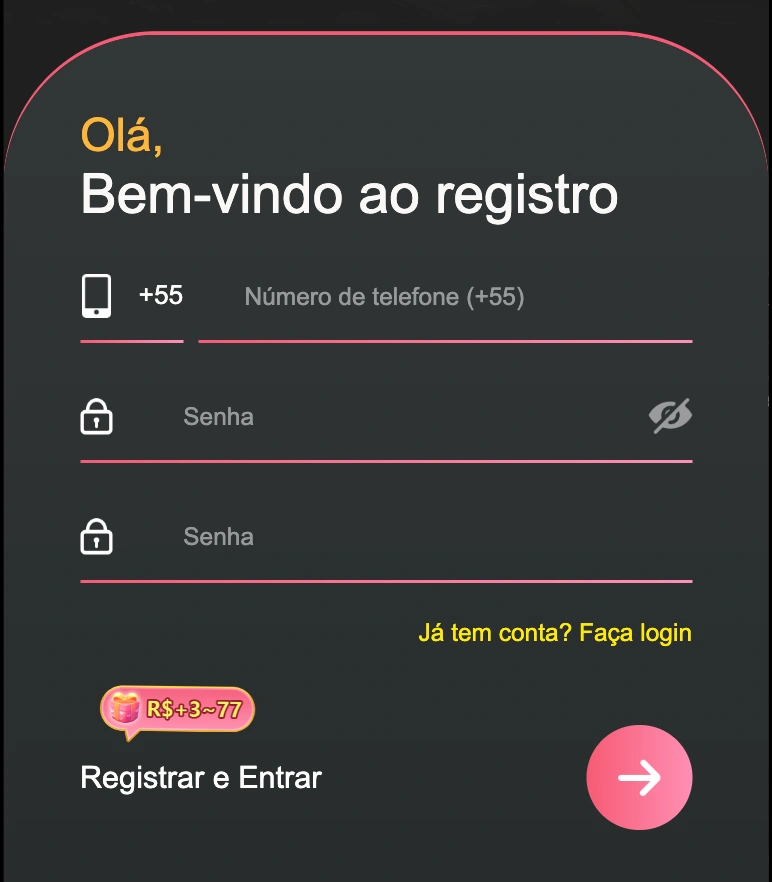This screenshot has height=882, width=772.
Task: Click the lock icon beside the second password field
Action: (96, 537)
